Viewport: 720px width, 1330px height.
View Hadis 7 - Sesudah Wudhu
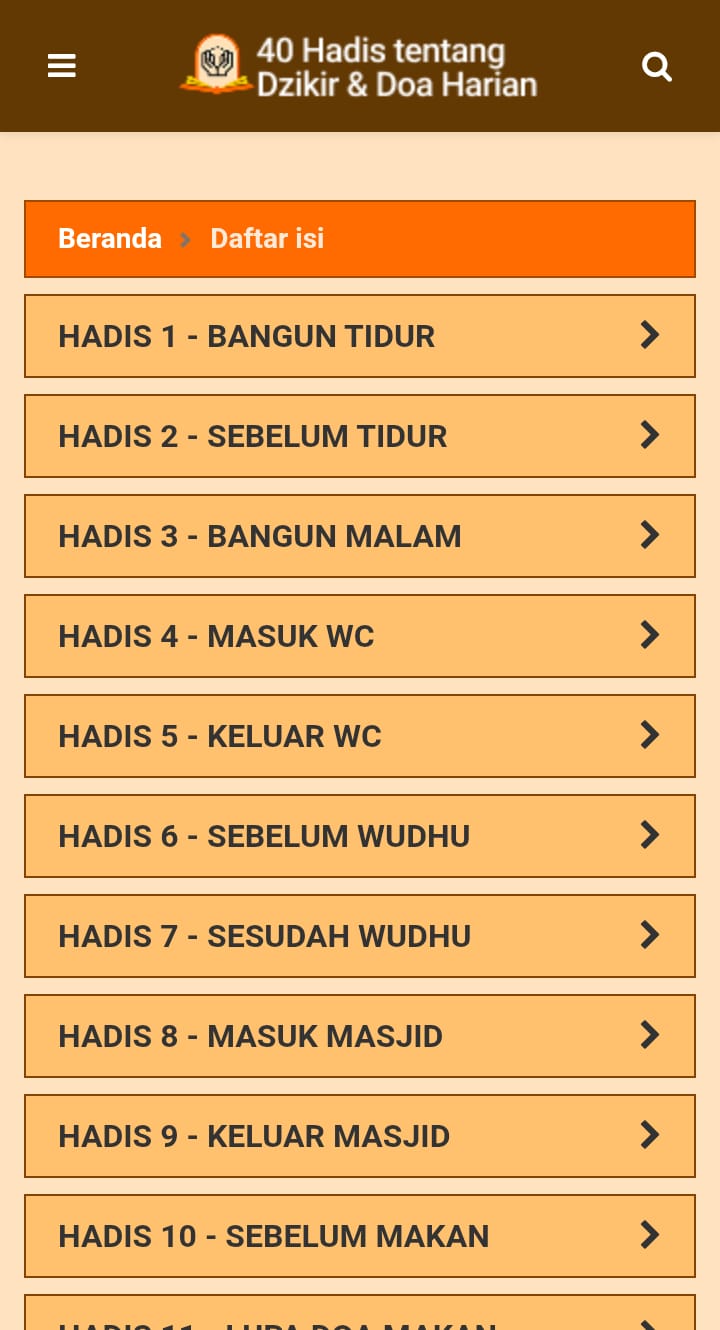[359, 936]
